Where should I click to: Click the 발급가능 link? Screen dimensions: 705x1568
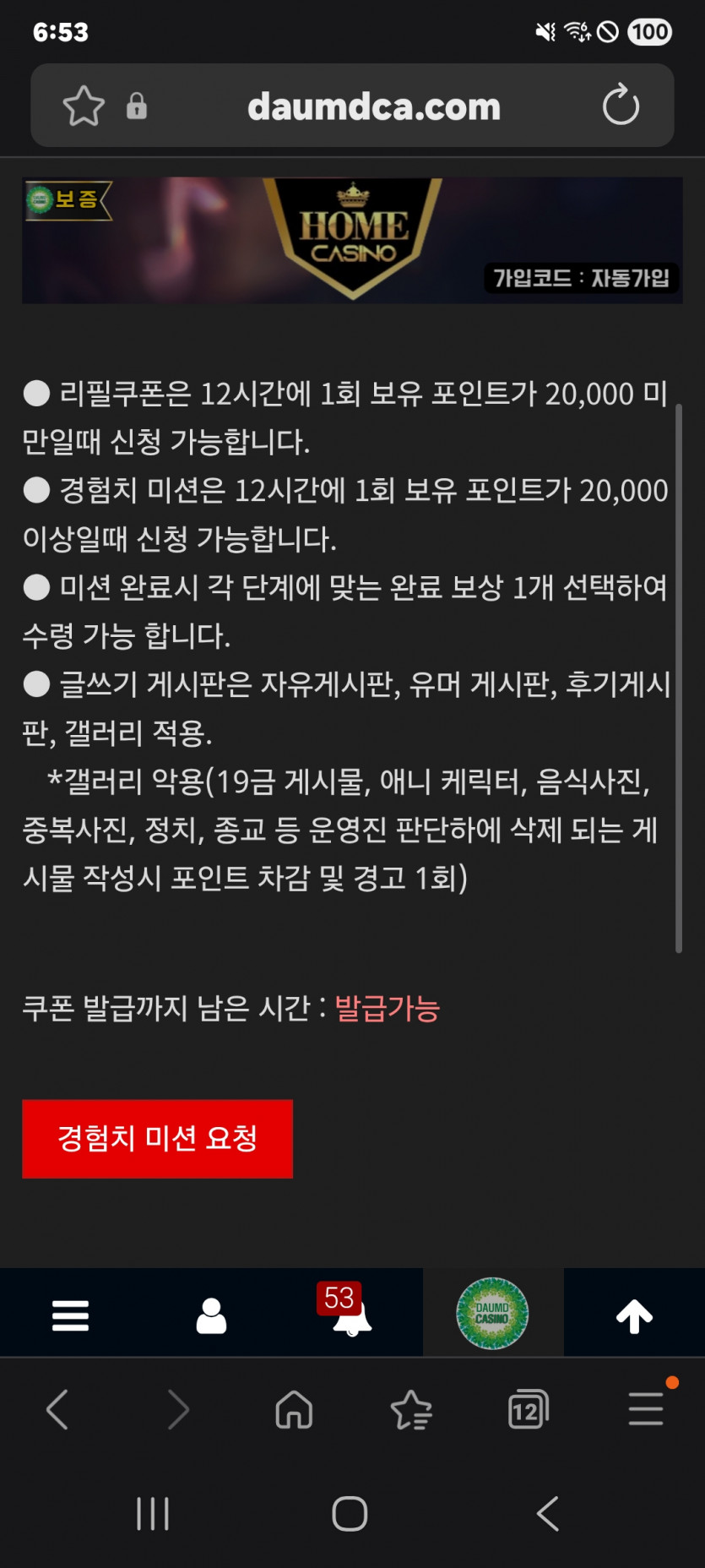pyautogui.click(x=385, y=1008)
